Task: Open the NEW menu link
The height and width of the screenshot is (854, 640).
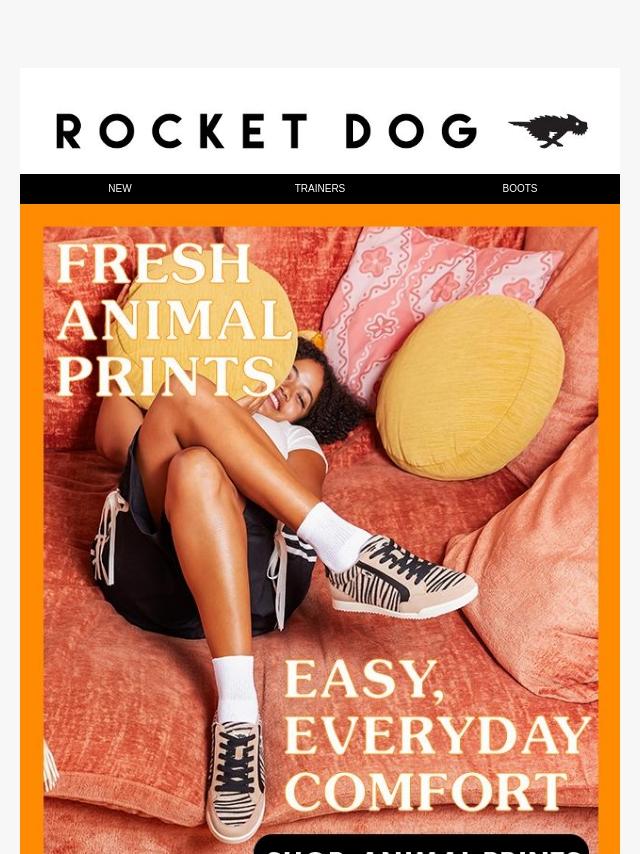Action: 120,188
